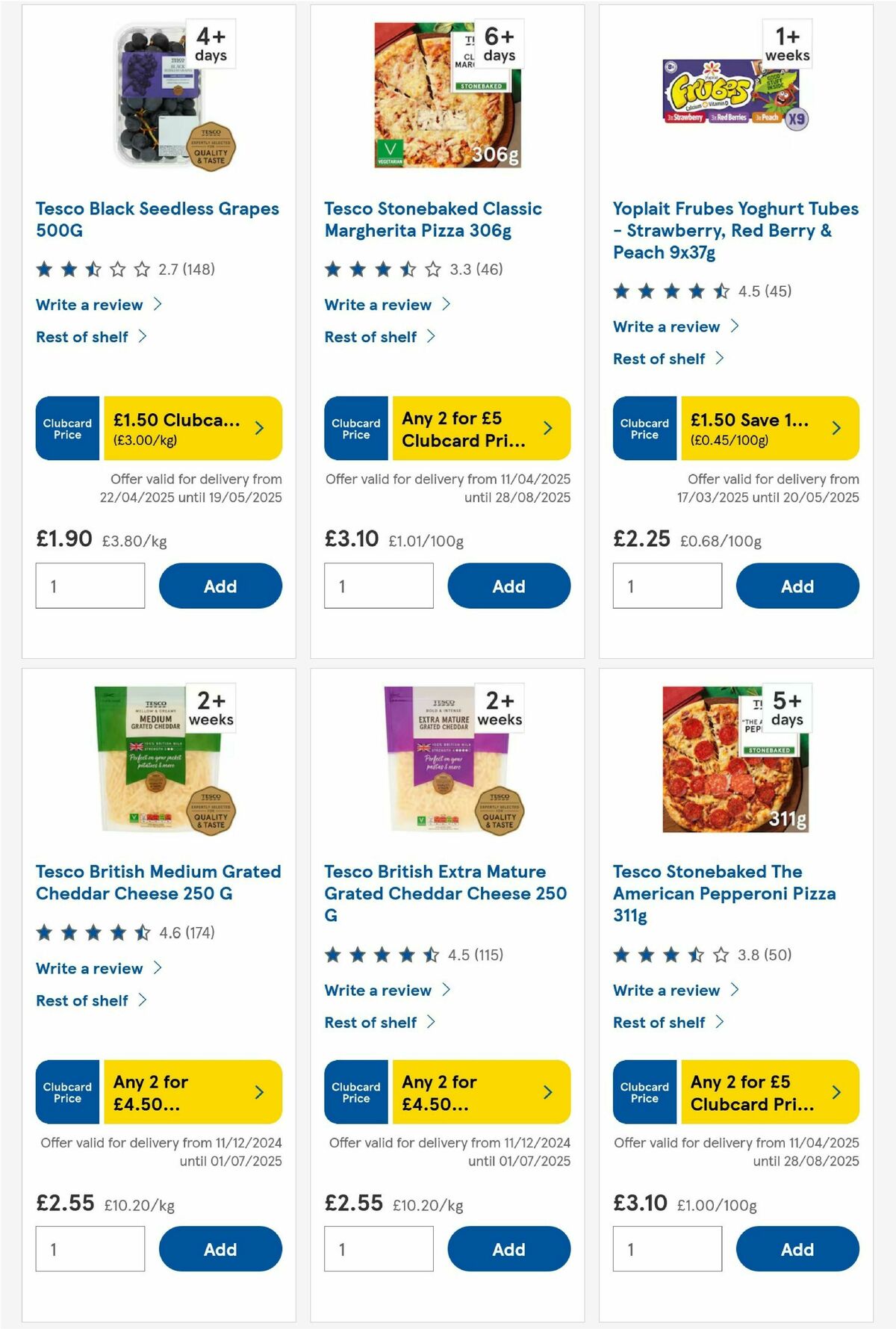The height and width of the screenshot is (1329, 896).
Task: Expand the '£1.50 Clubcard' offer chevron for grapes
Action: coord(258,428)
